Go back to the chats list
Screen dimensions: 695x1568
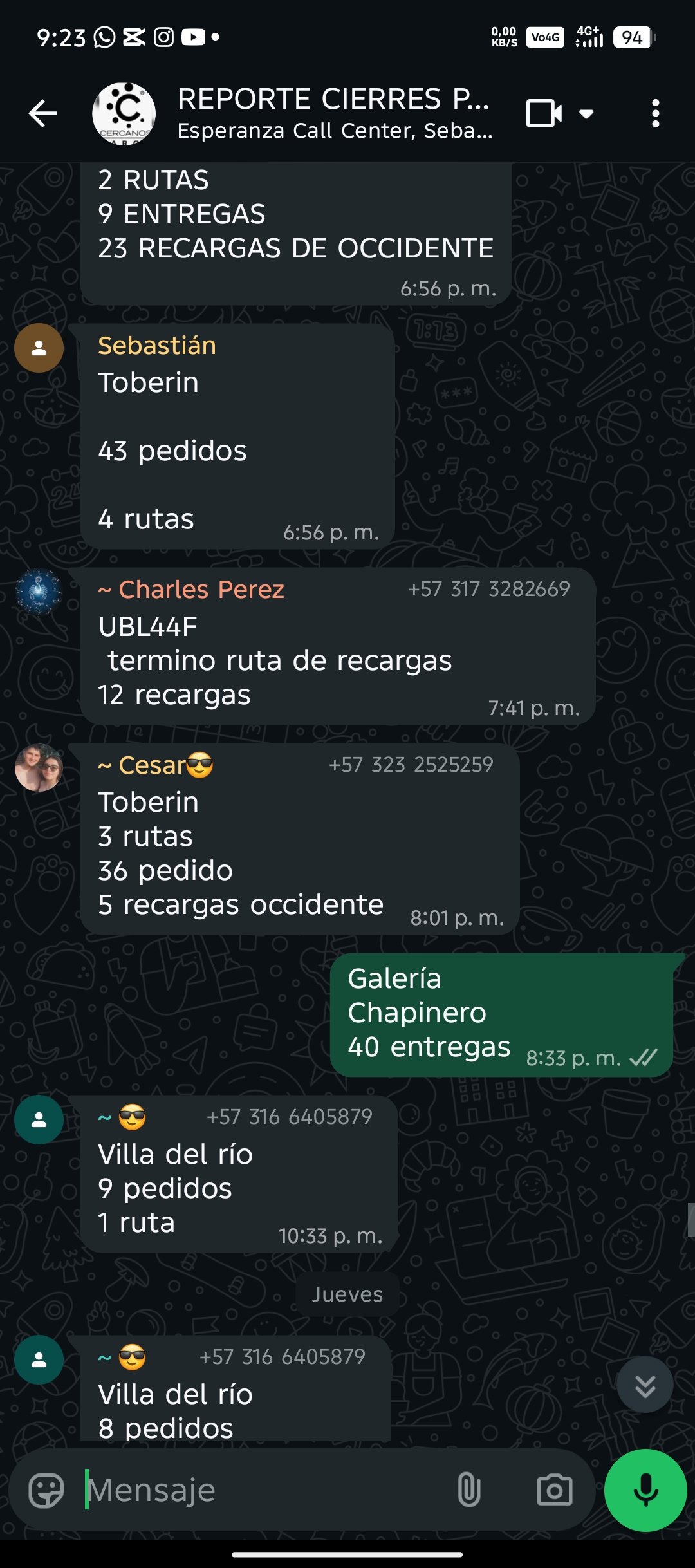[x=43, y=114]
